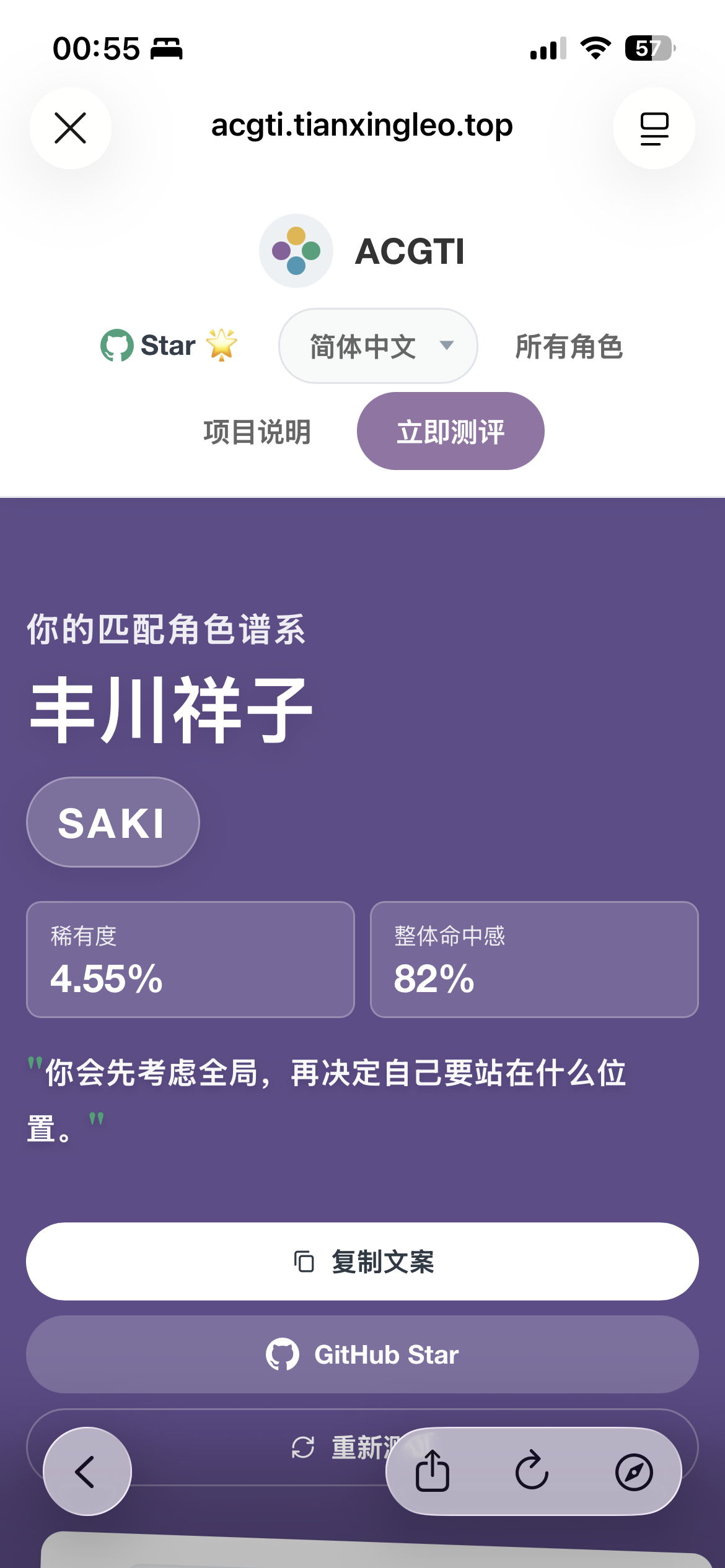Share this page
The width and height of the screenshot is (725, 1568).
433,1471
